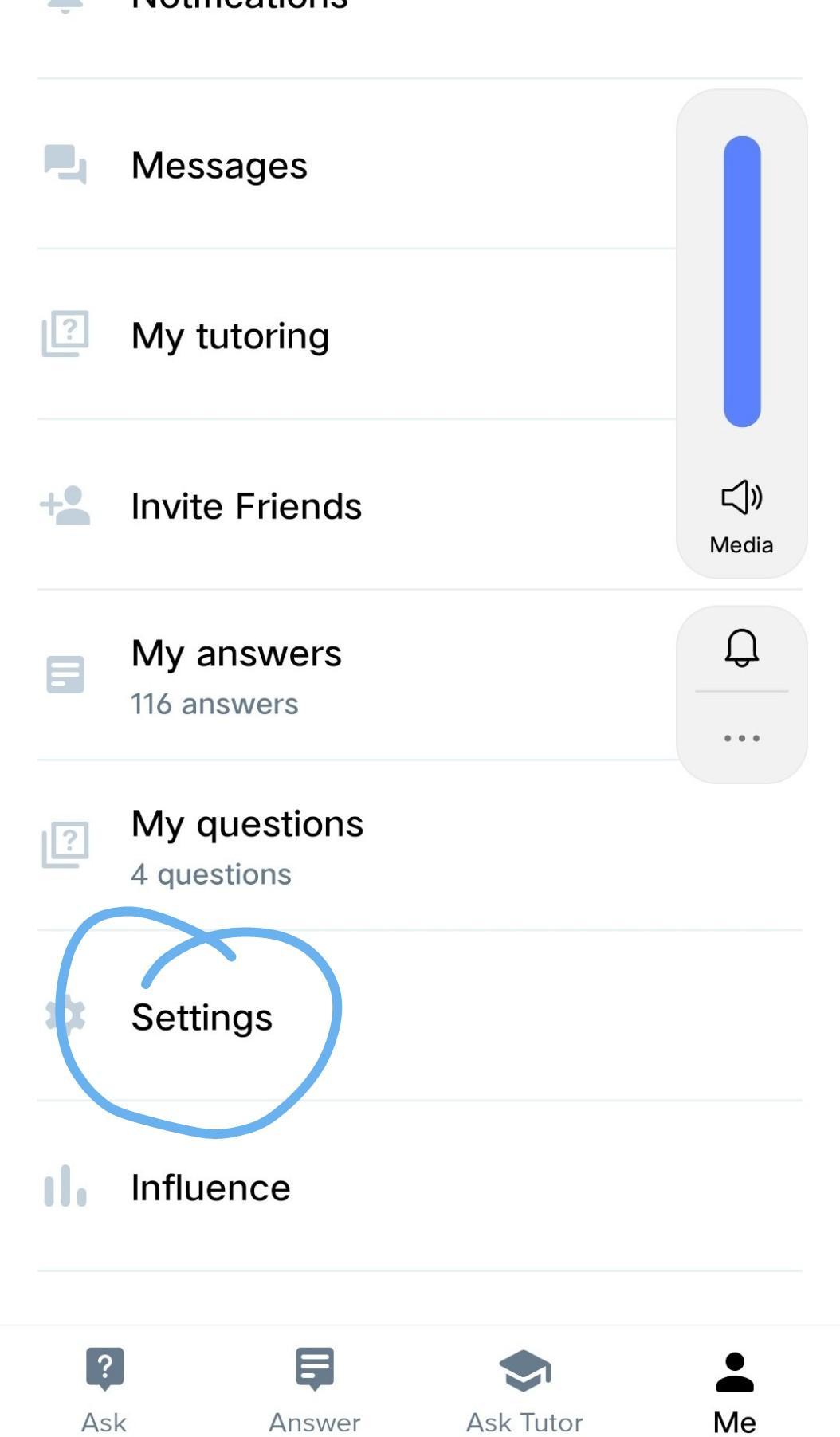
Task: Open the Influence row
Action: click(x=210, y=1188)
